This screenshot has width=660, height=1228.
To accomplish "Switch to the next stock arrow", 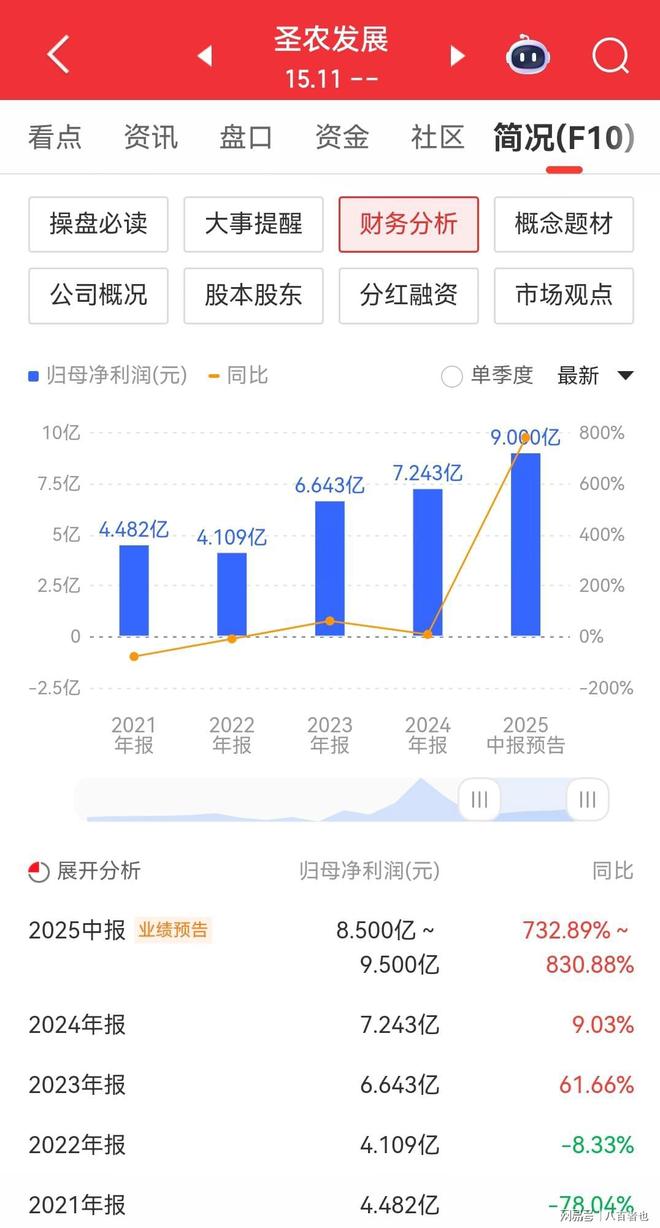I will [x=457, y=55].
